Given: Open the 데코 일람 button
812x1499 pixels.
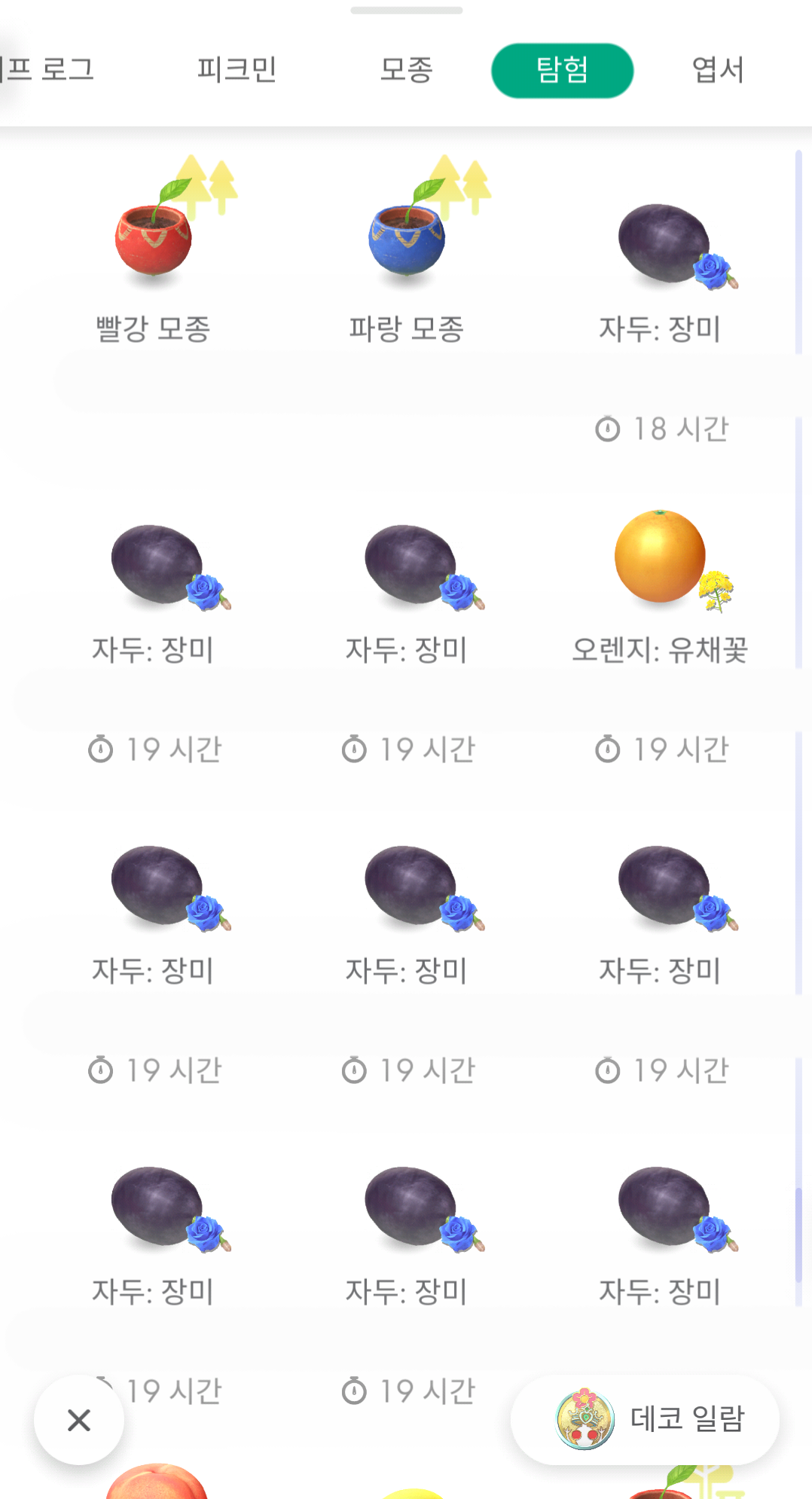Looking at the screenshot, I should coord(645,1420).
